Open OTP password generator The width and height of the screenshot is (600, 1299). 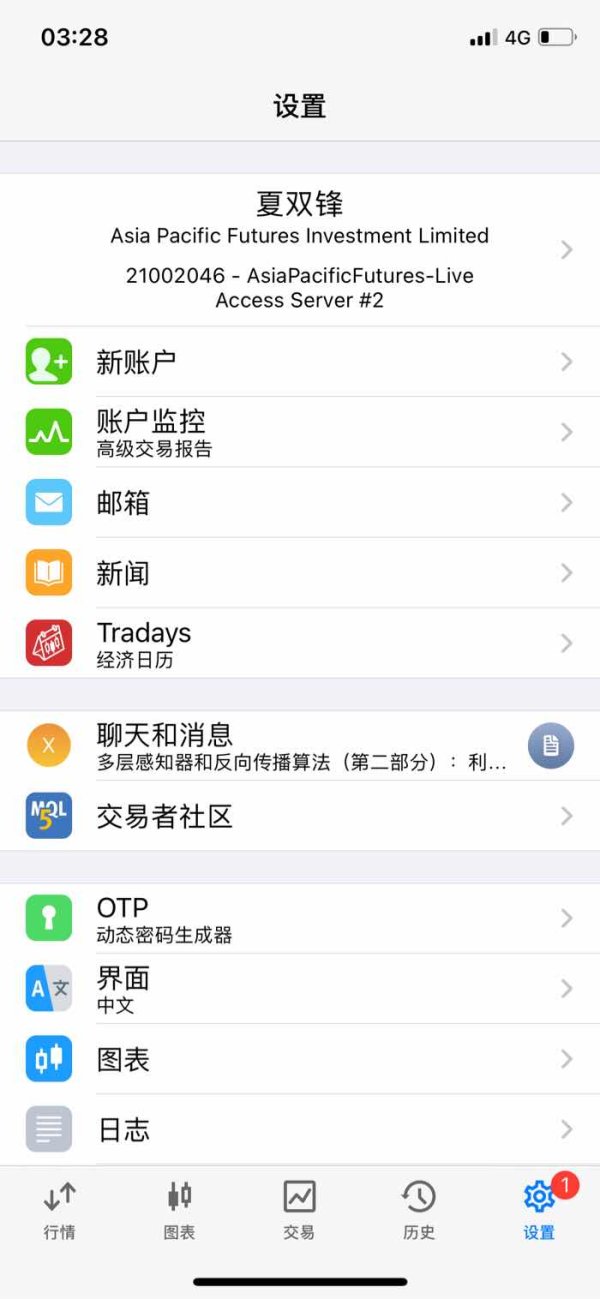(300, 919)
